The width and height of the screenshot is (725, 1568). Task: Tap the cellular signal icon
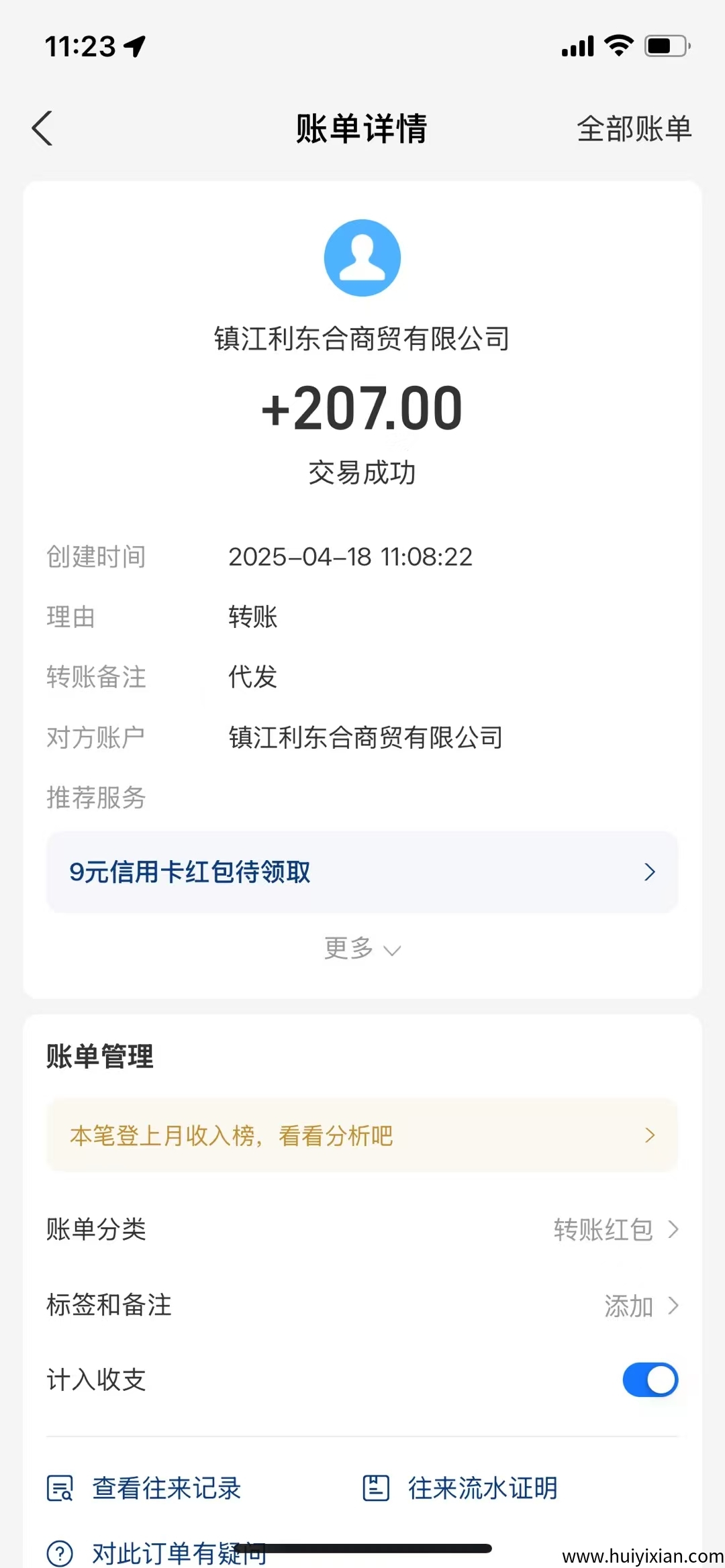(x=577, y=45)
